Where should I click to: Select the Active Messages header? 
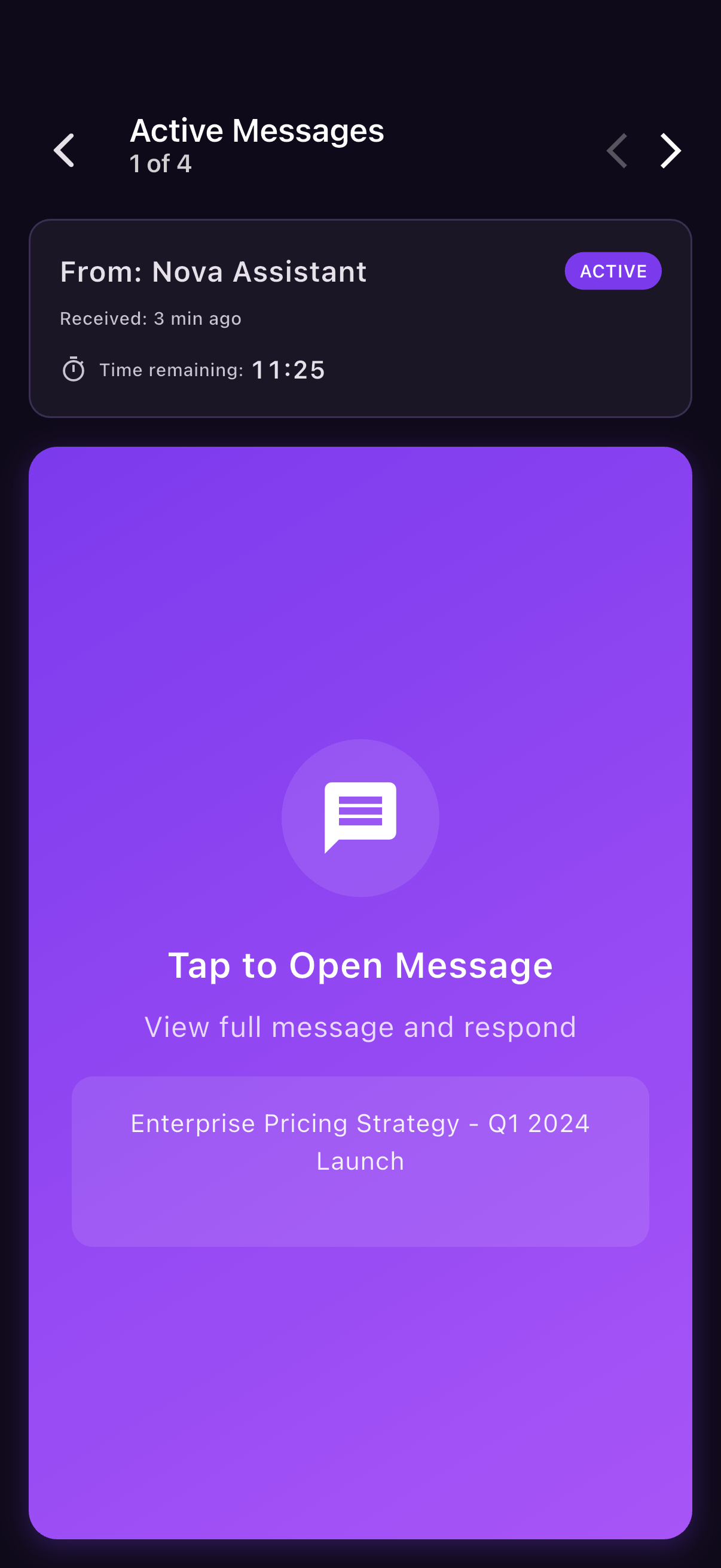pyautogui.click(x=256, y=129)
